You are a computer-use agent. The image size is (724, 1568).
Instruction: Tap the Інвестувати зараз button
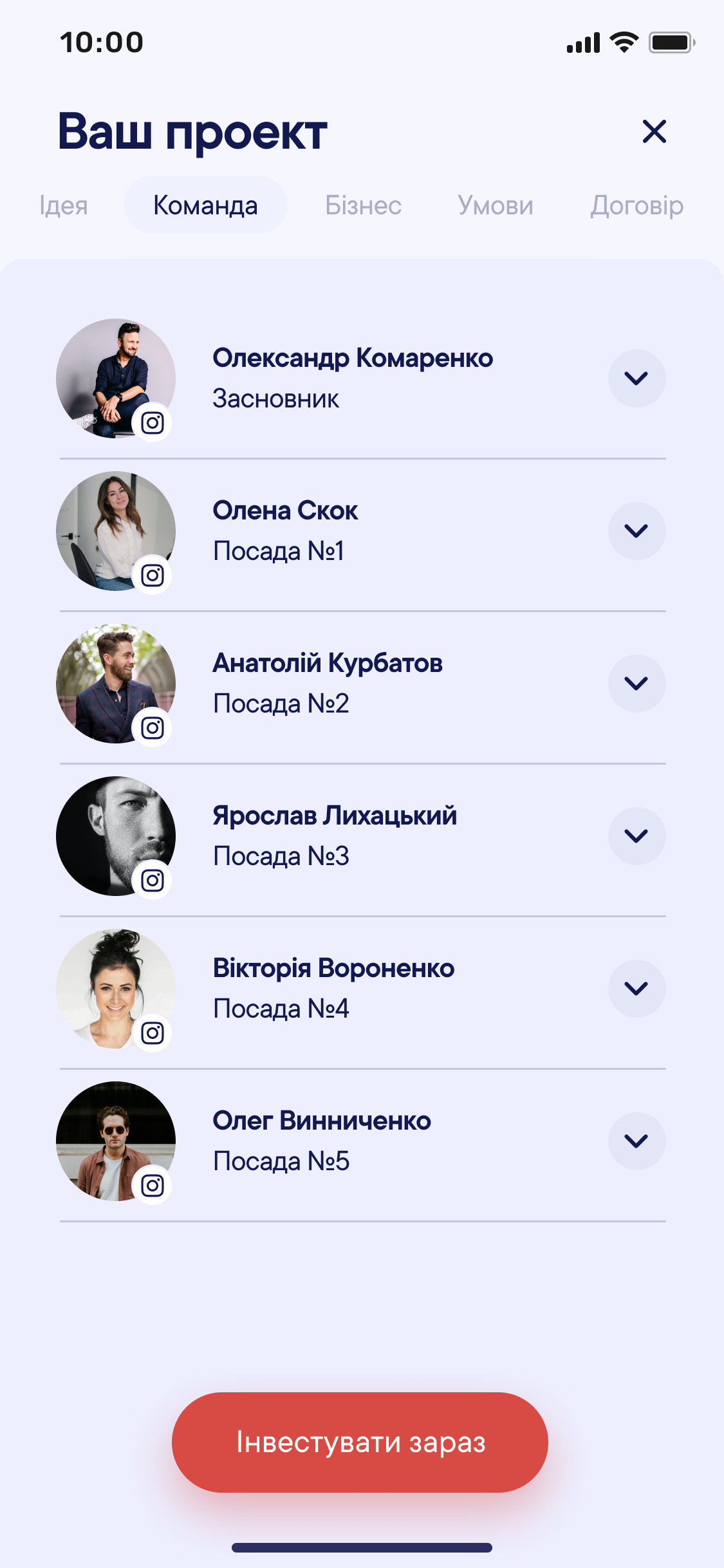[x=360, y=1442]
